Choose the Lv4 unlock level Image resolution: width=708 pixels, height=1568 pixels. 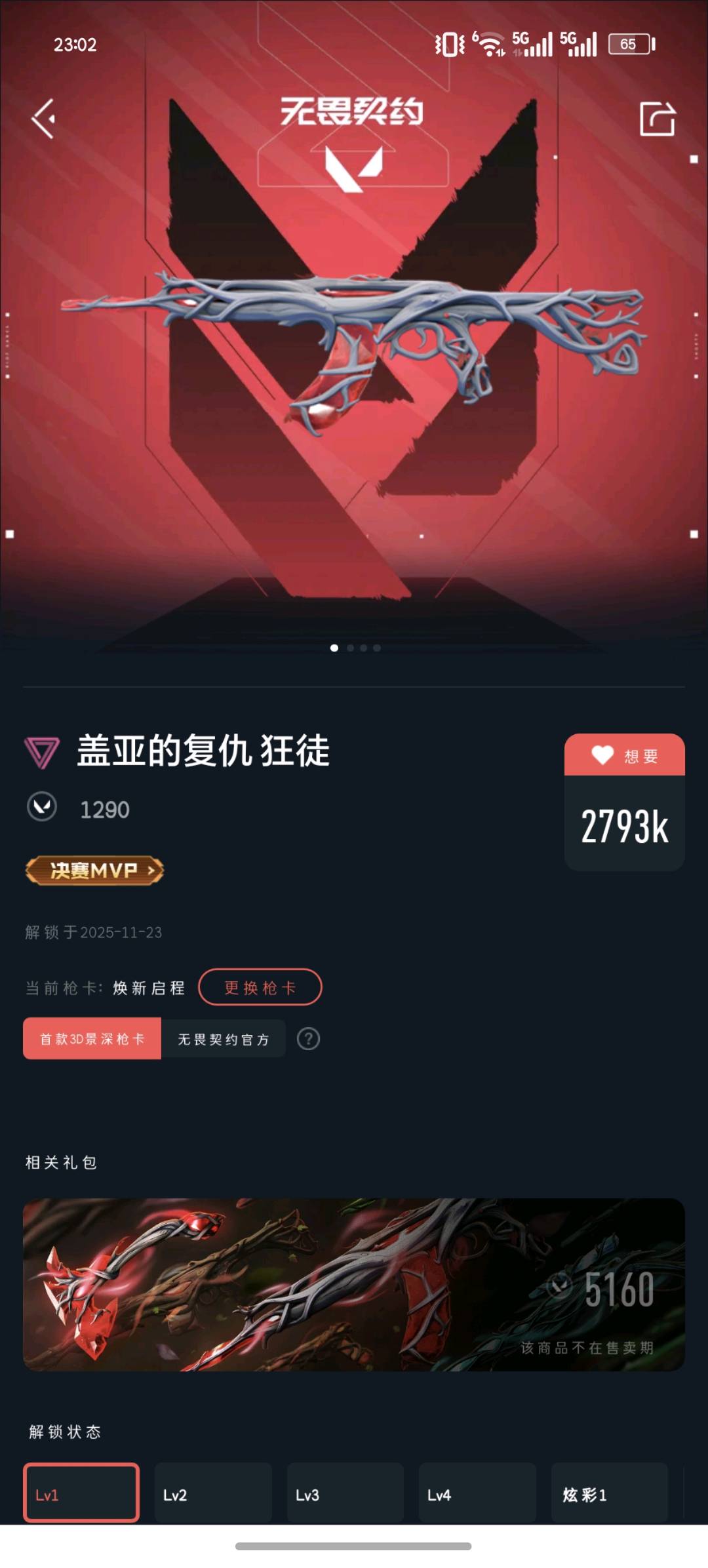click(477, 1495)
